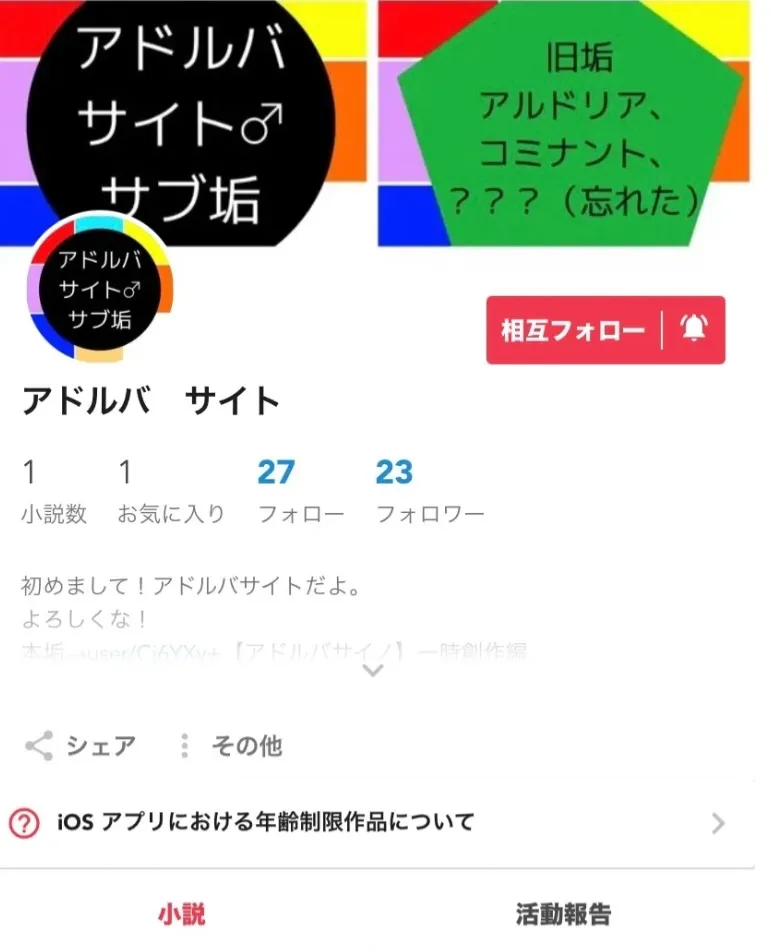
Task: Open the その他 options menu
Action: tap(230, 746)
